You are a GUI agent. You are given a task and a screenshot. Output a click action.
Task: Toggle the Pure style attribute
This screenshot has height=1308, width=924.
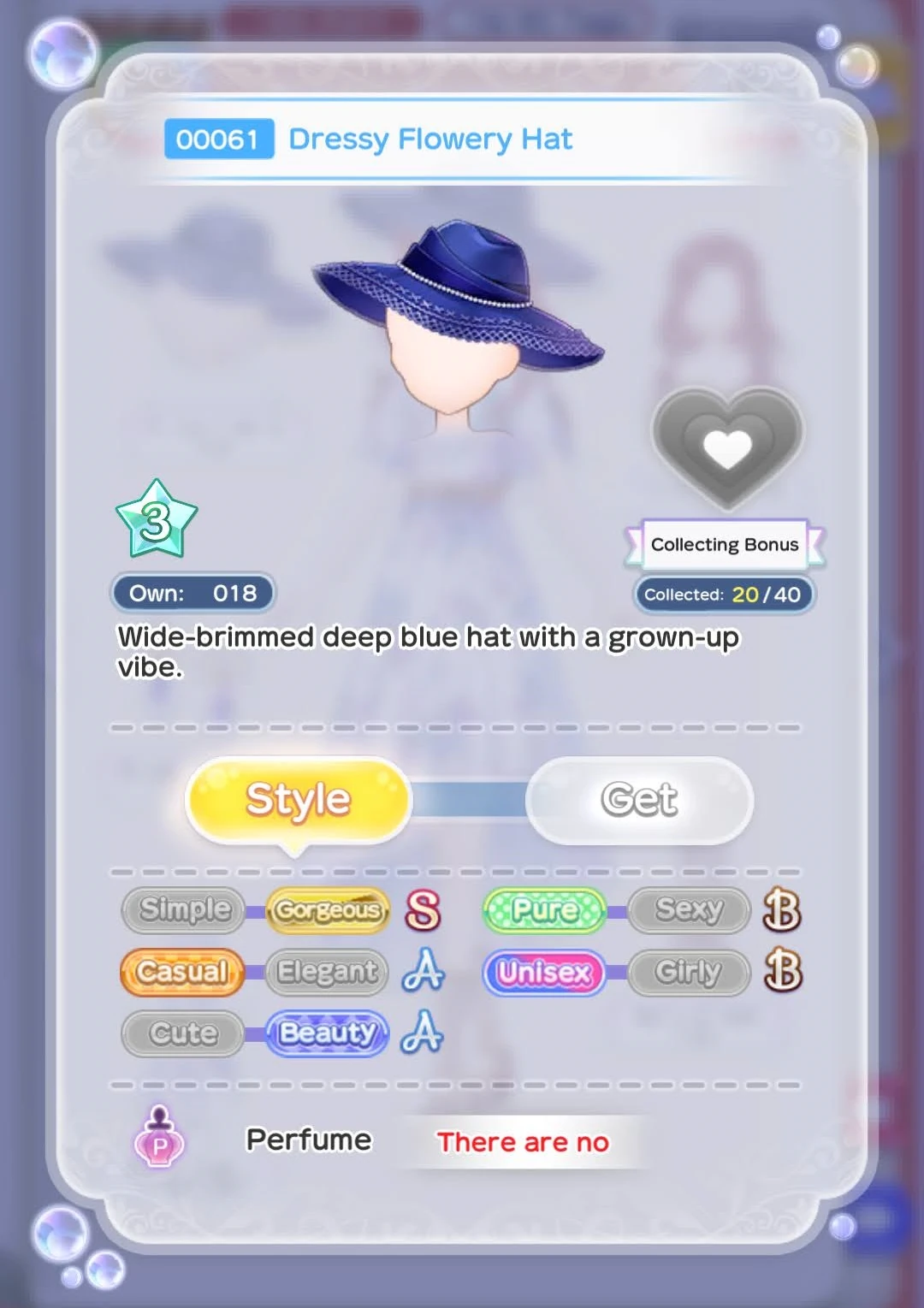(x=543, y=911)
